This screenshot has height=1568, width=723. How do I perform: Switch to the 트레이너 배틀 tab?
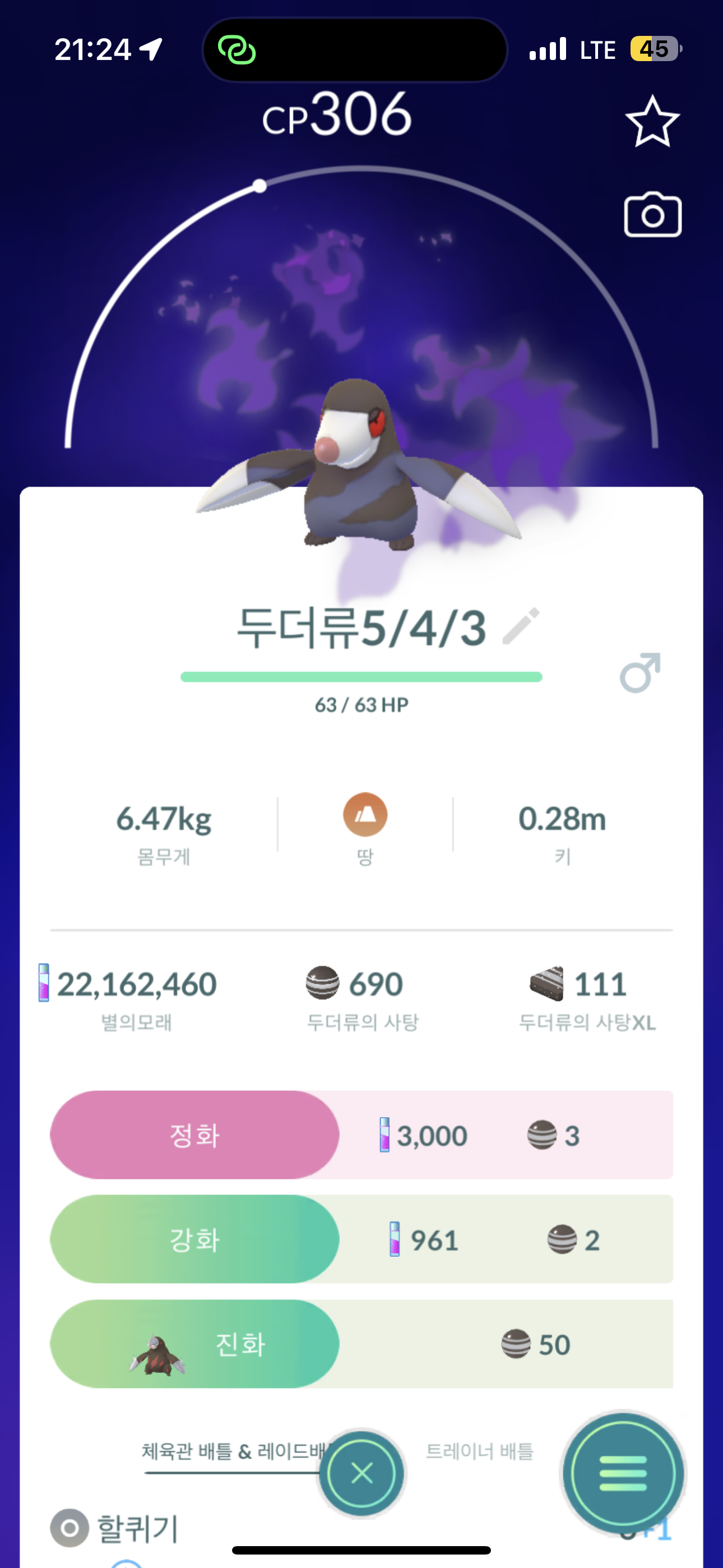point(479,1451)
